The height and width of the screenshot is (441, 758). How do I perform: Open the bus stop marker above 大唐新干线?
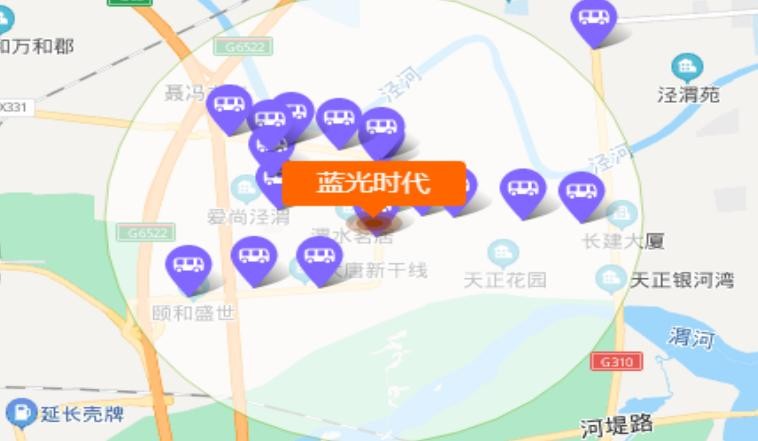click(x=319, y=256)
